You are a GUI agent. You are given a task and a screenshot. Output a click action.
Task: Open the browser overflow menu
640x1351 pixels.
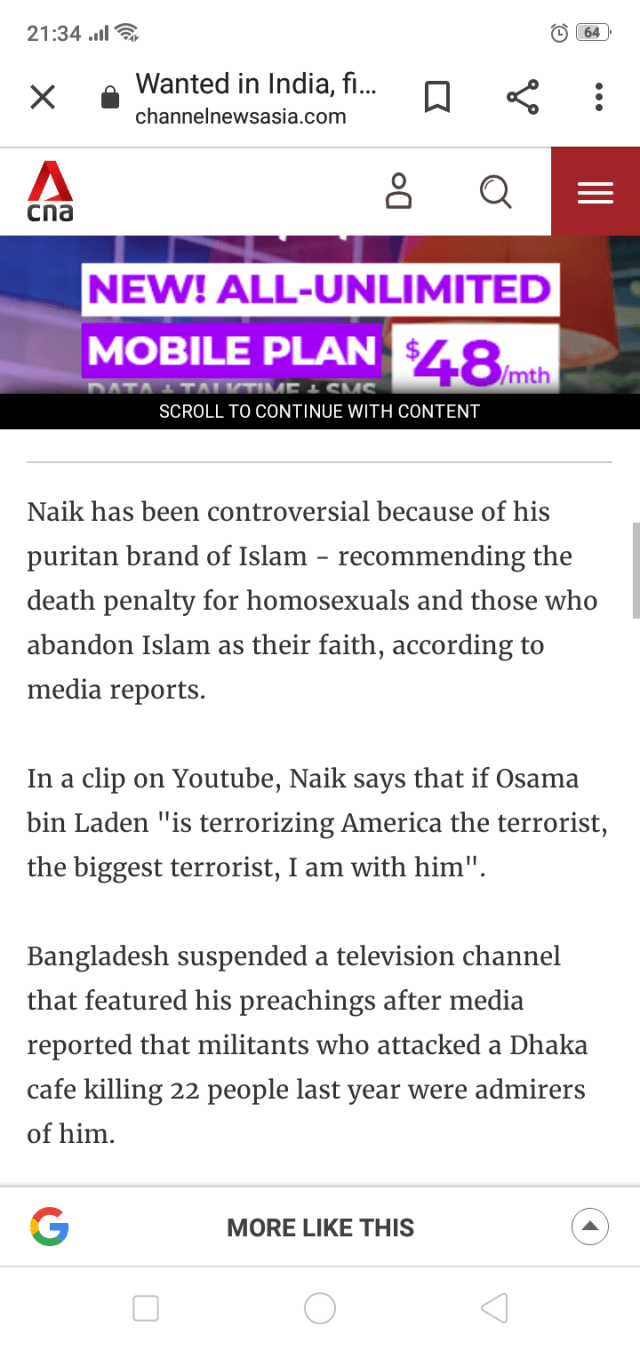(598, 97)
